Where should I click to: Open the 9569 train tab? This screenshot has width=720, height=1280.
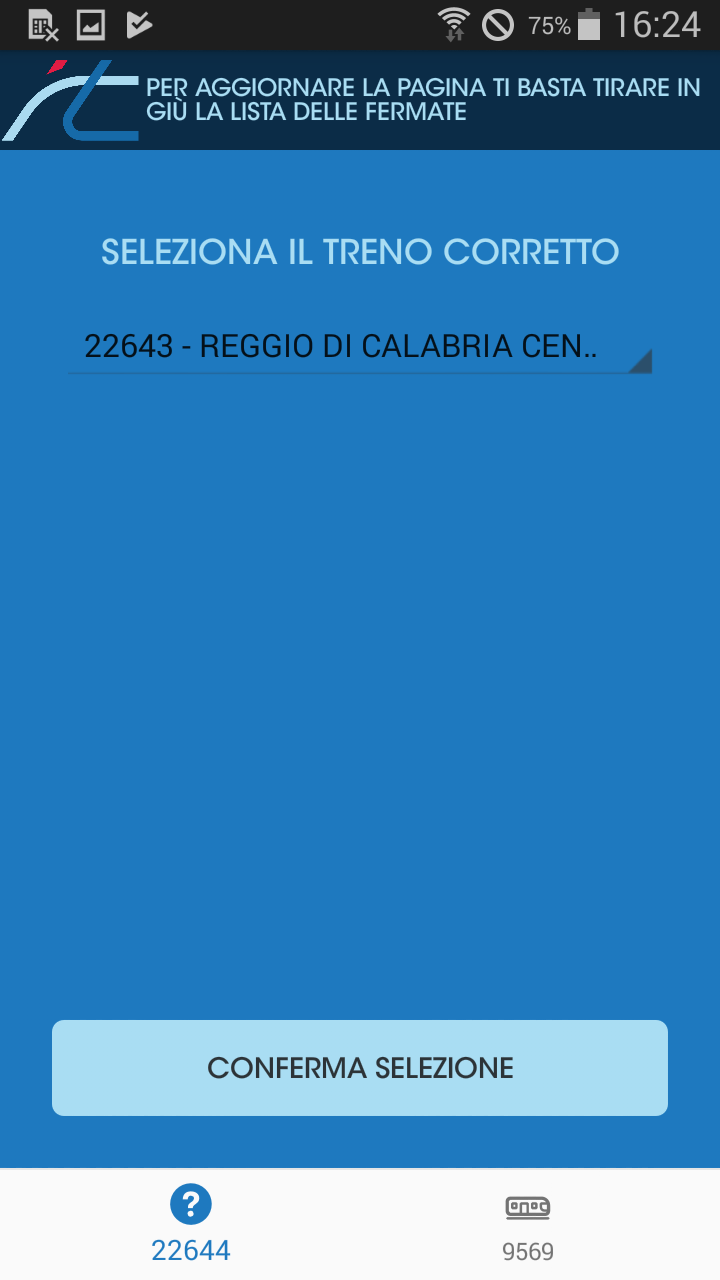point(528,1225)
